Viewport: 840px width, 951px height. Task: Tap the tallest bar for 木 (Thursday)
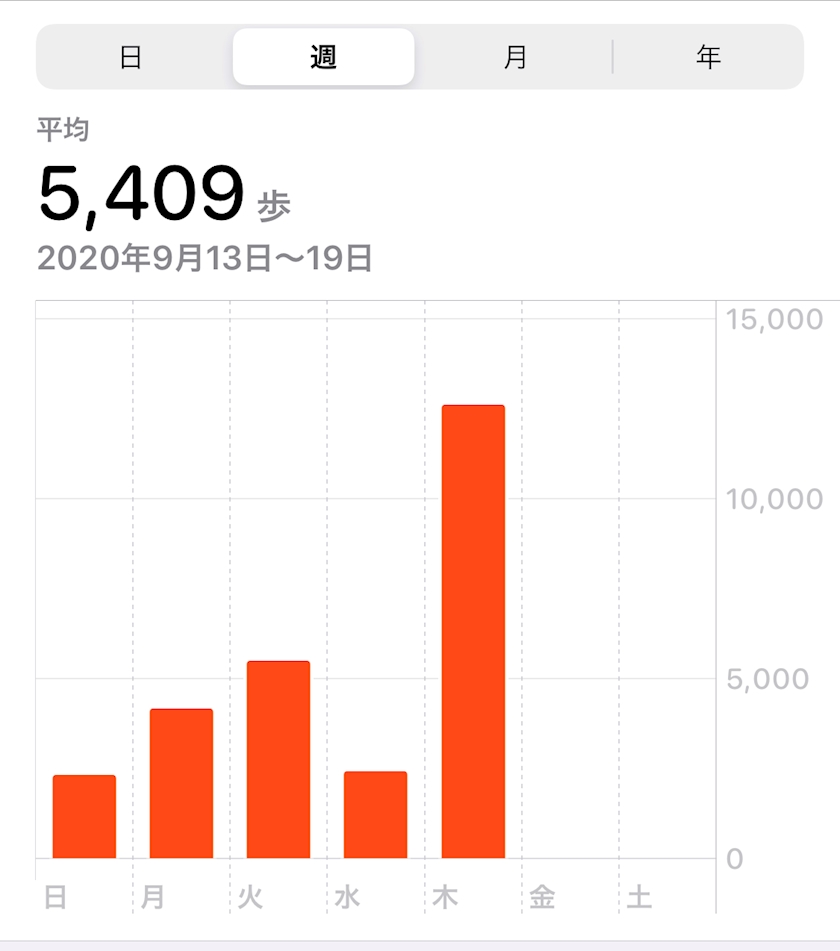click(473, 631)
